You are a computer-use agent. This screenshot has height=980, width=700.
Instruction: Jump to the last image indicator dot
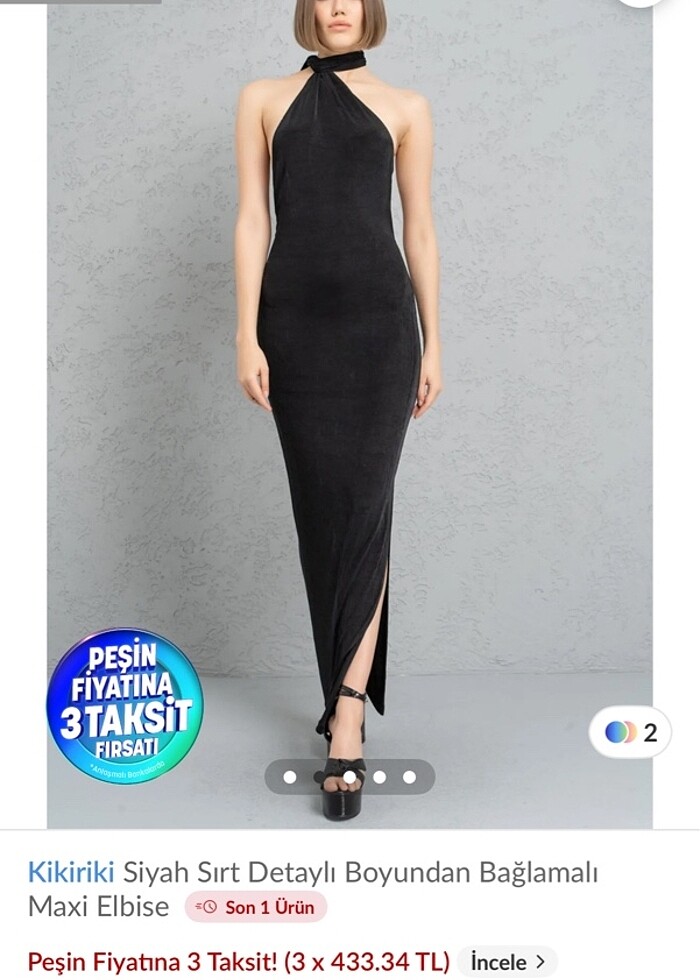pyautogui.click(x=409, y=776)
